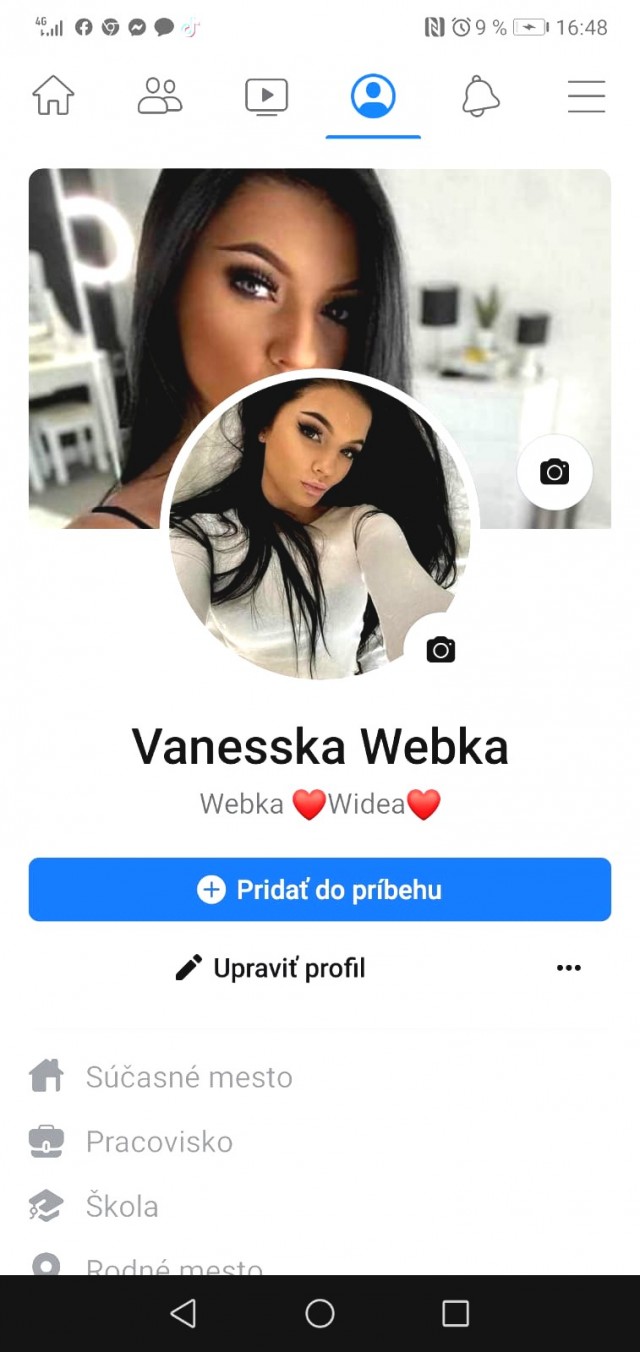Open the three-dot profile options

pos(568,968)
